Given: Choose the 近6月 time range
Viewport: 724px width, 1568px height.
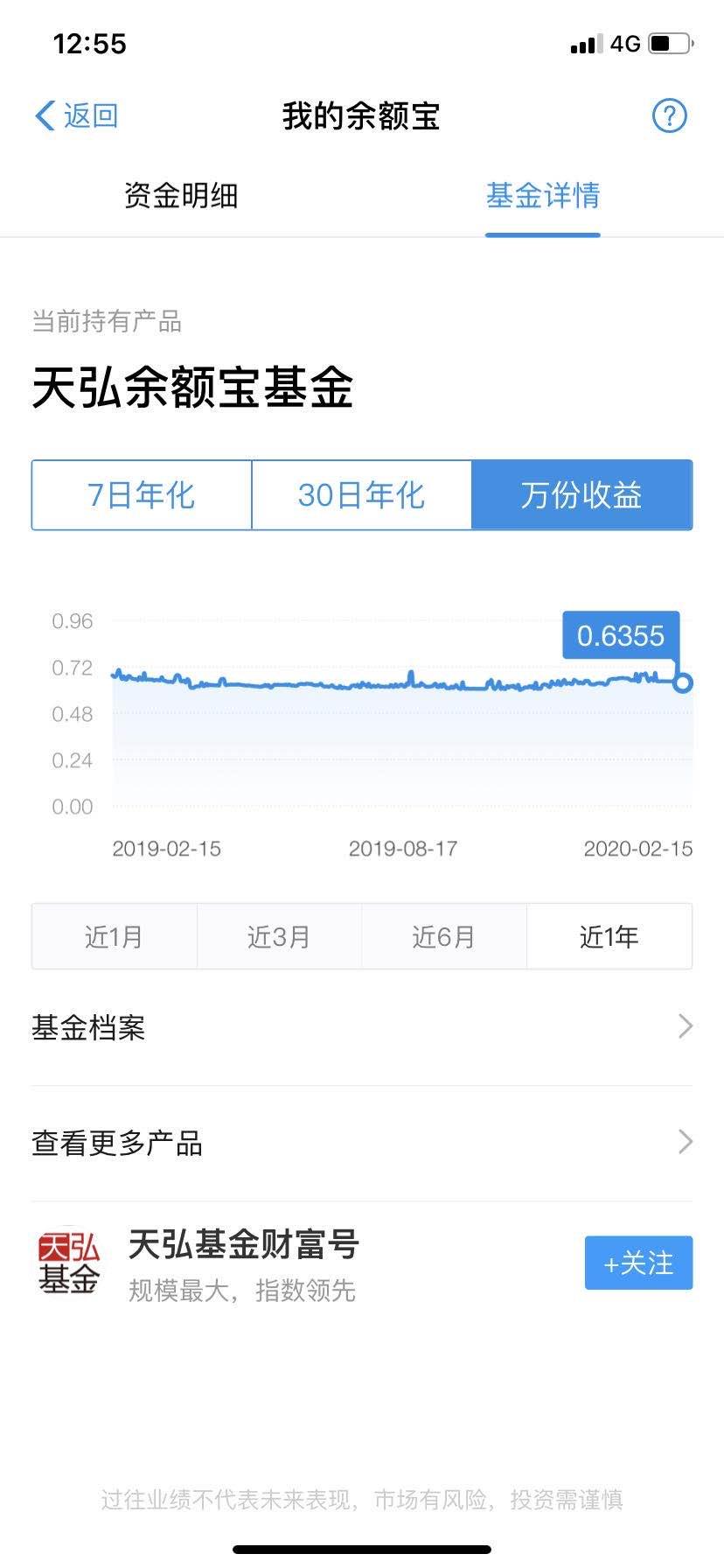Looking at the screenshot, I should pyautogui.click(x=444, y=936).
